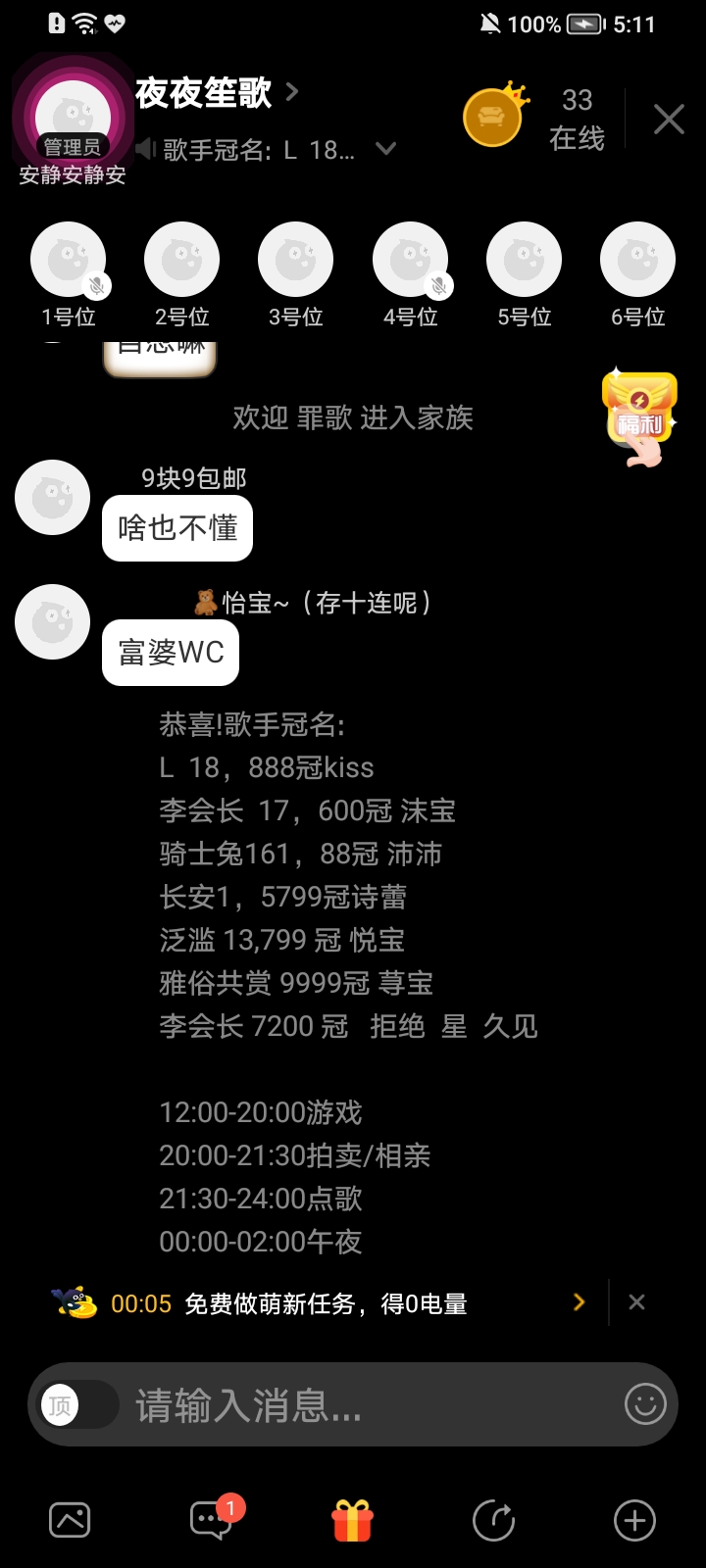706x1568 pixels.
Task: Open the gift box panel
Action: point(352,1521)
